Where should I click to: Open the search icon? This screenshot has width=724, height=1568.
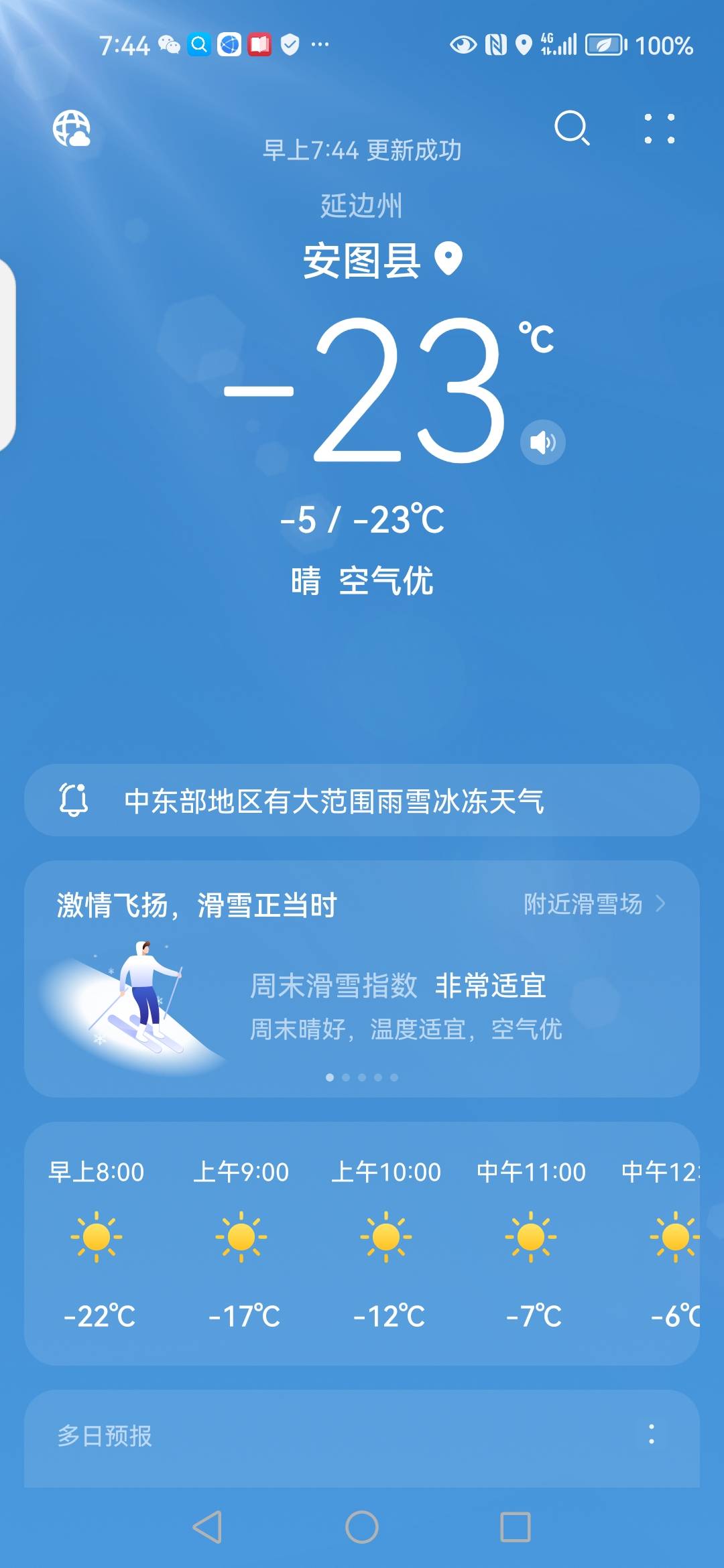coord(573,129)
